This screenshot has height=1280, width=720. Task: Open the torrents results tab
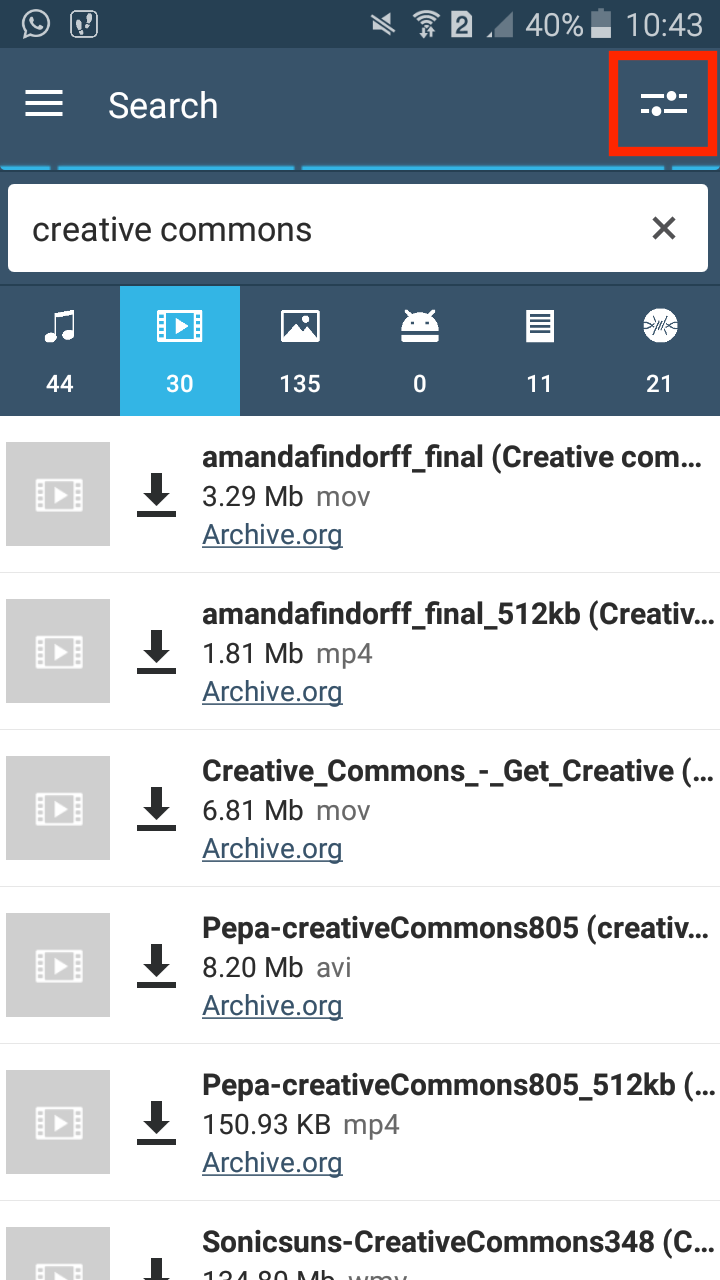(659, 350)
